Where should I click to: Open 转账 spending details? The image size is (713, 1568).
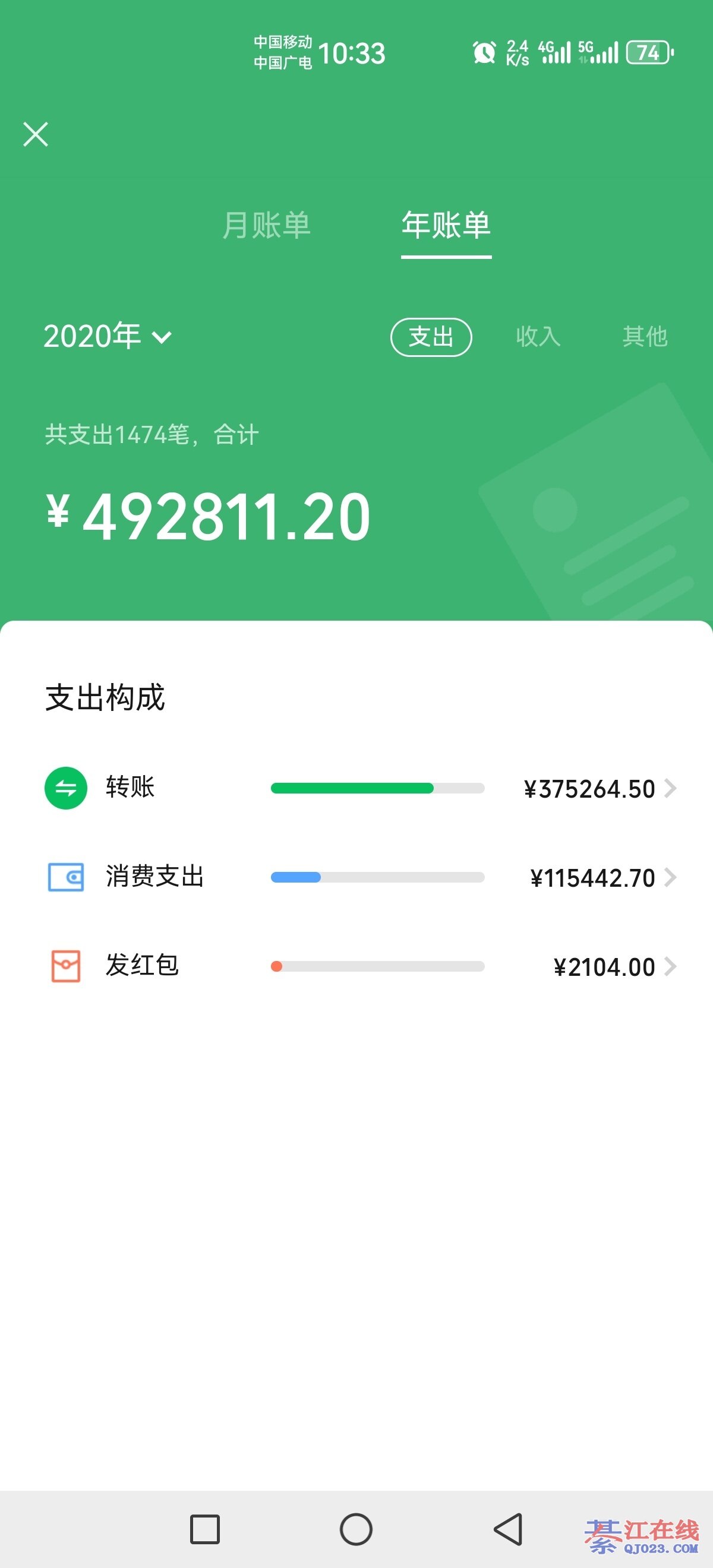tap(359, 788)
